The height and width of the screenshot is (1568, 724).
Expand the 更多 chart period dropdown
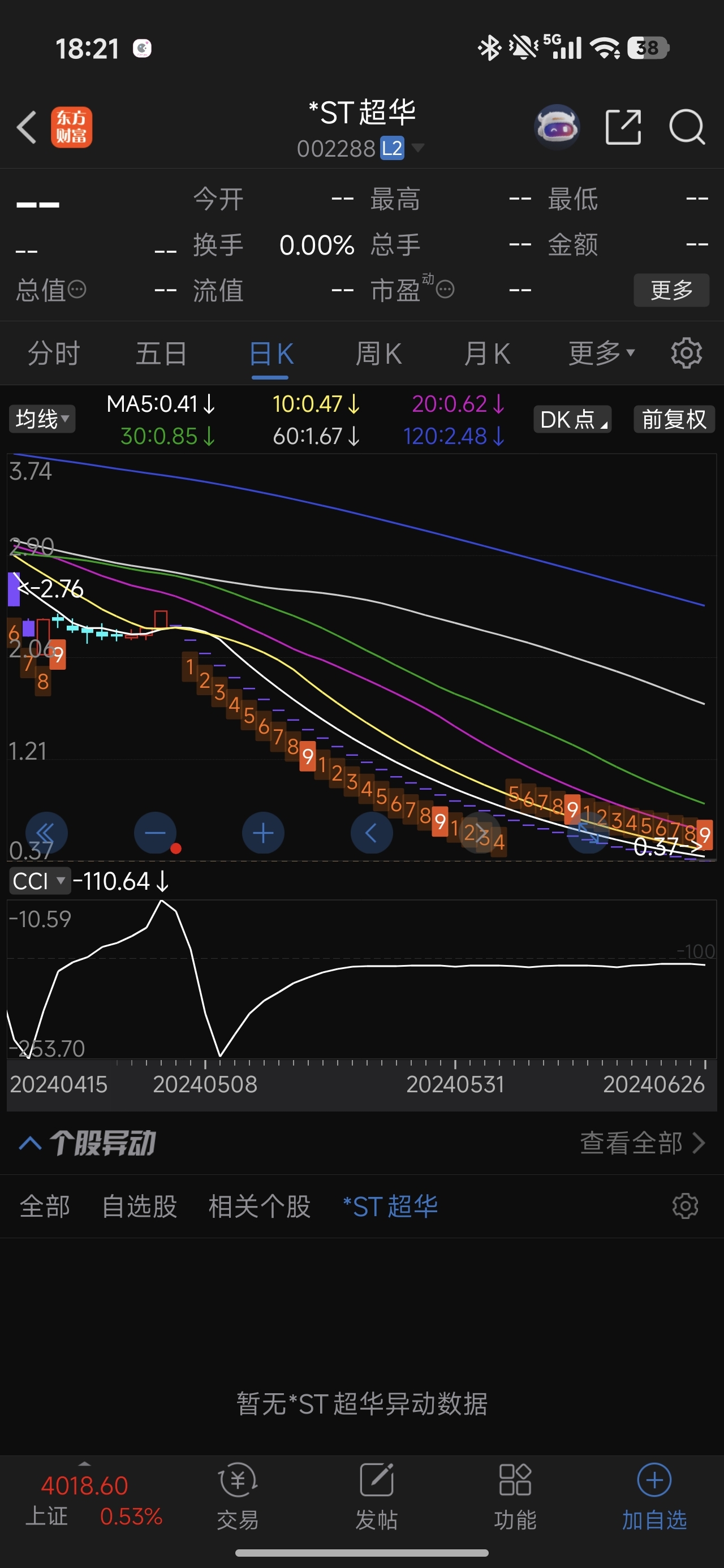[601, 354]
